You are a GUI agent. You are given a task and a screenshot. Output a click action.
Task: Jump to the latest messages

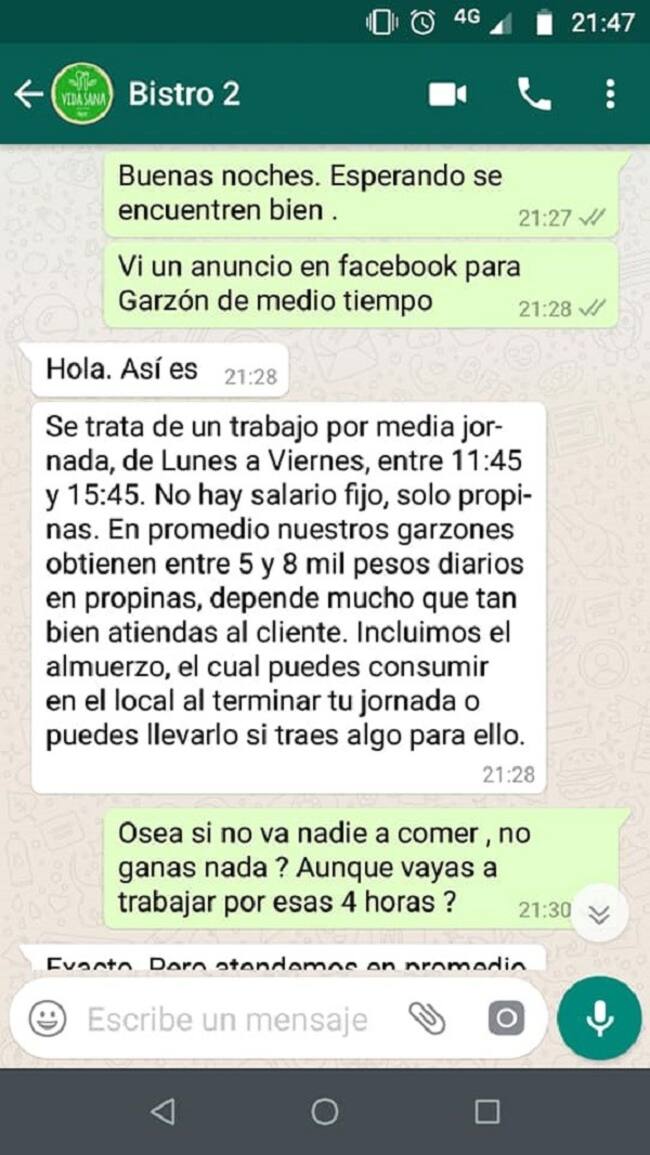point(600,913)
